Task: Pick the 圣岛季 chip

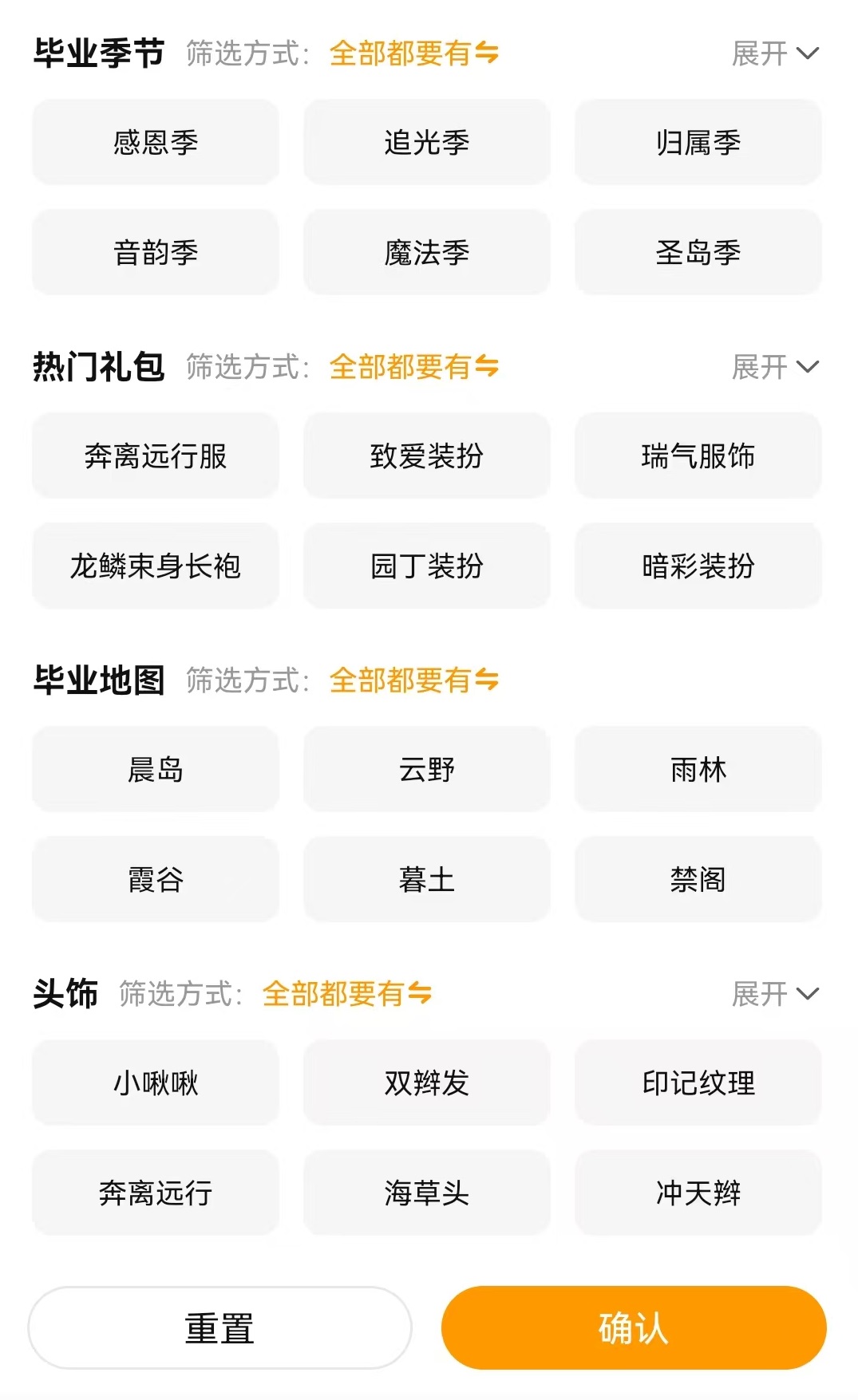Action: (x=698, y=253)
